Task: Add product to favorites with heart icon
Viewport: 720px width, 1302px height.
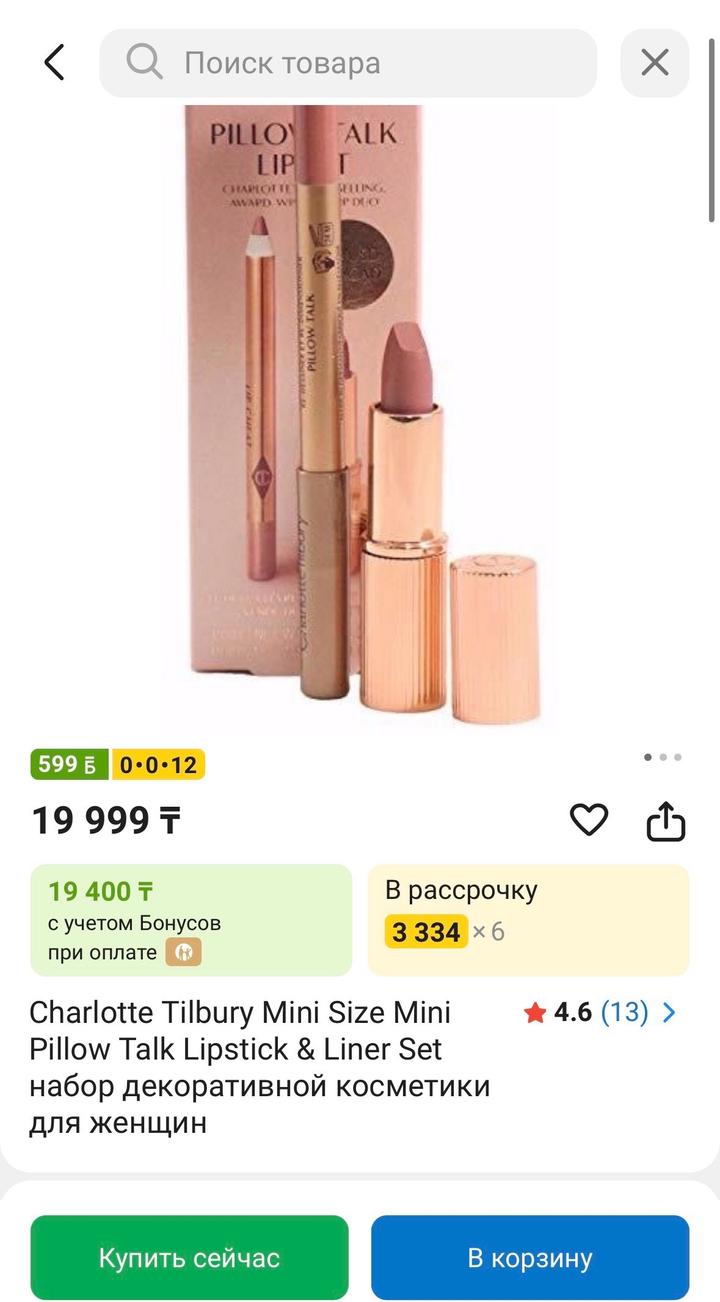Action: [589, 821]
